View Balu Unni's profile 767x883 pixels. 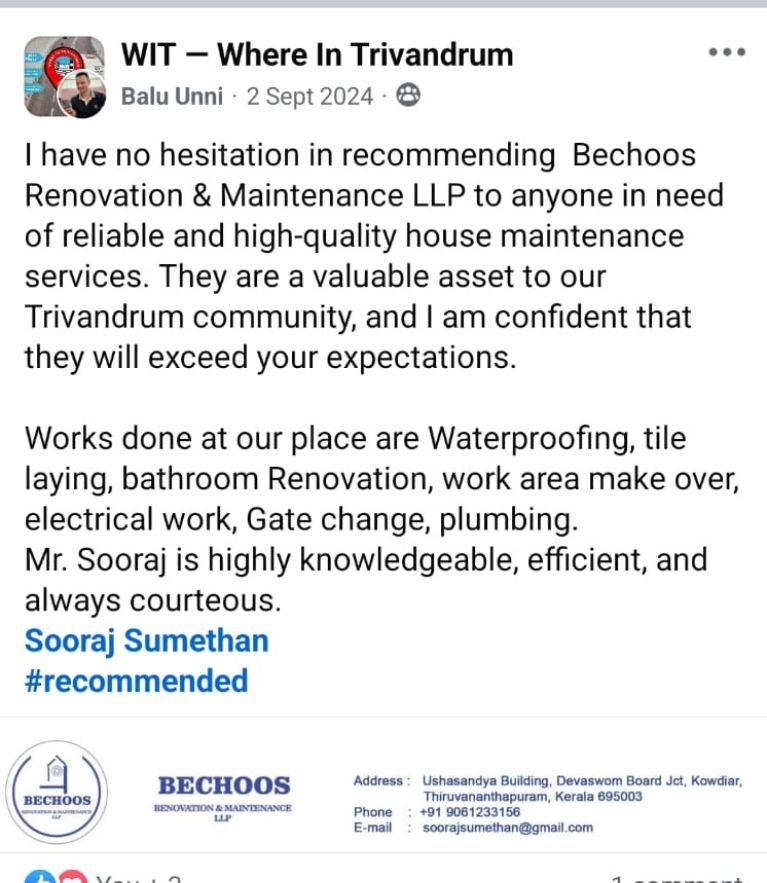click(x=171, y=96)
